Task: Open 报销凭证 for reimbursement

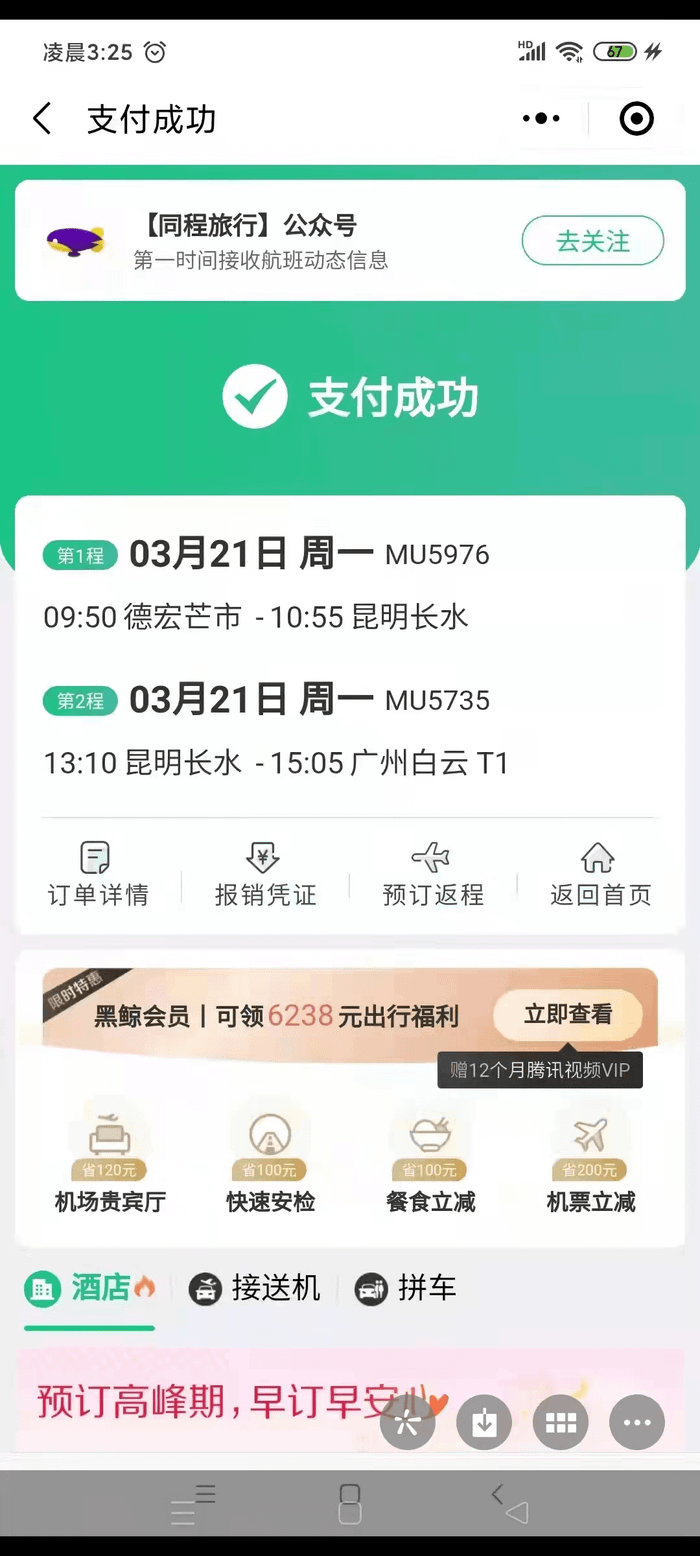Action: pos(264,875)
